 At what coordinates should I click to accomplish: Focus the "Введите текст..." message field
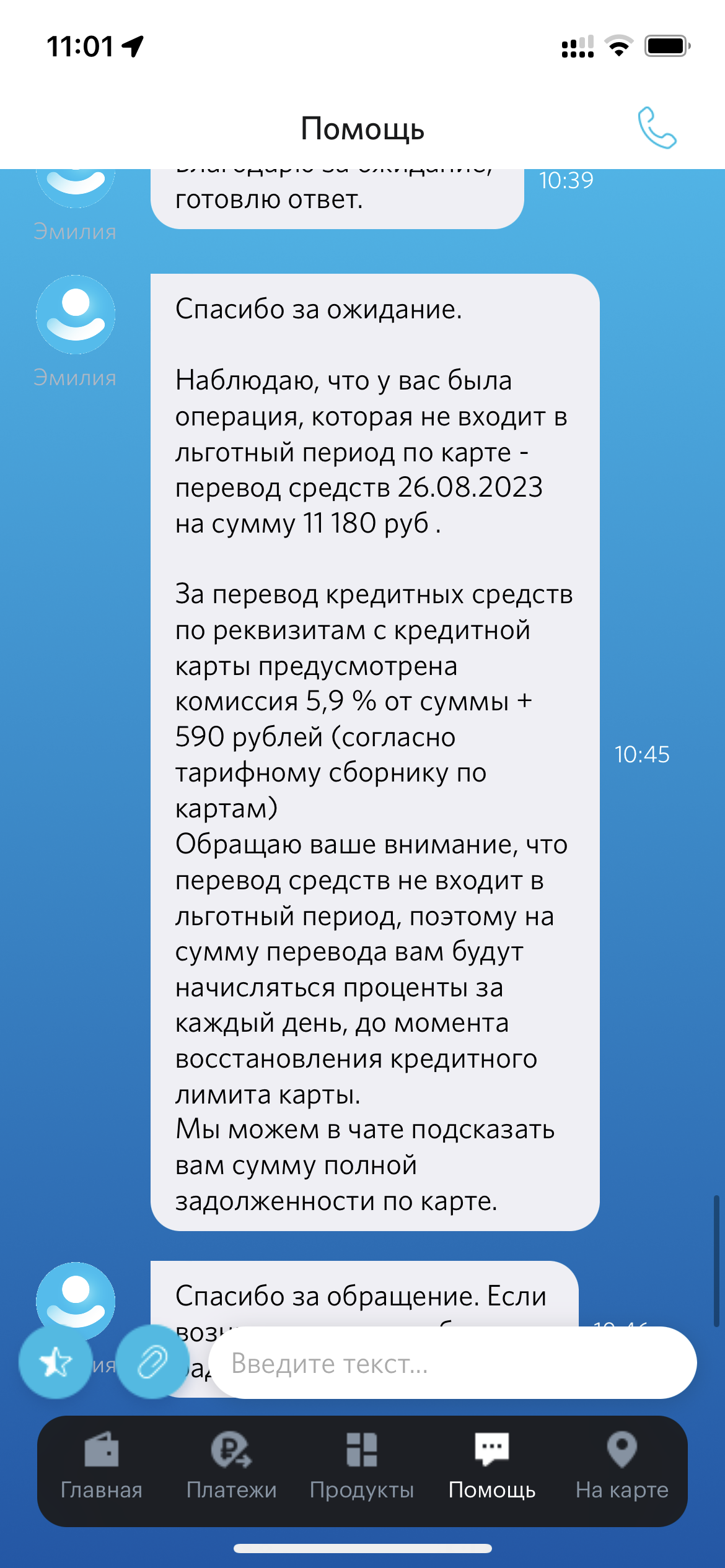(453, 1362)
